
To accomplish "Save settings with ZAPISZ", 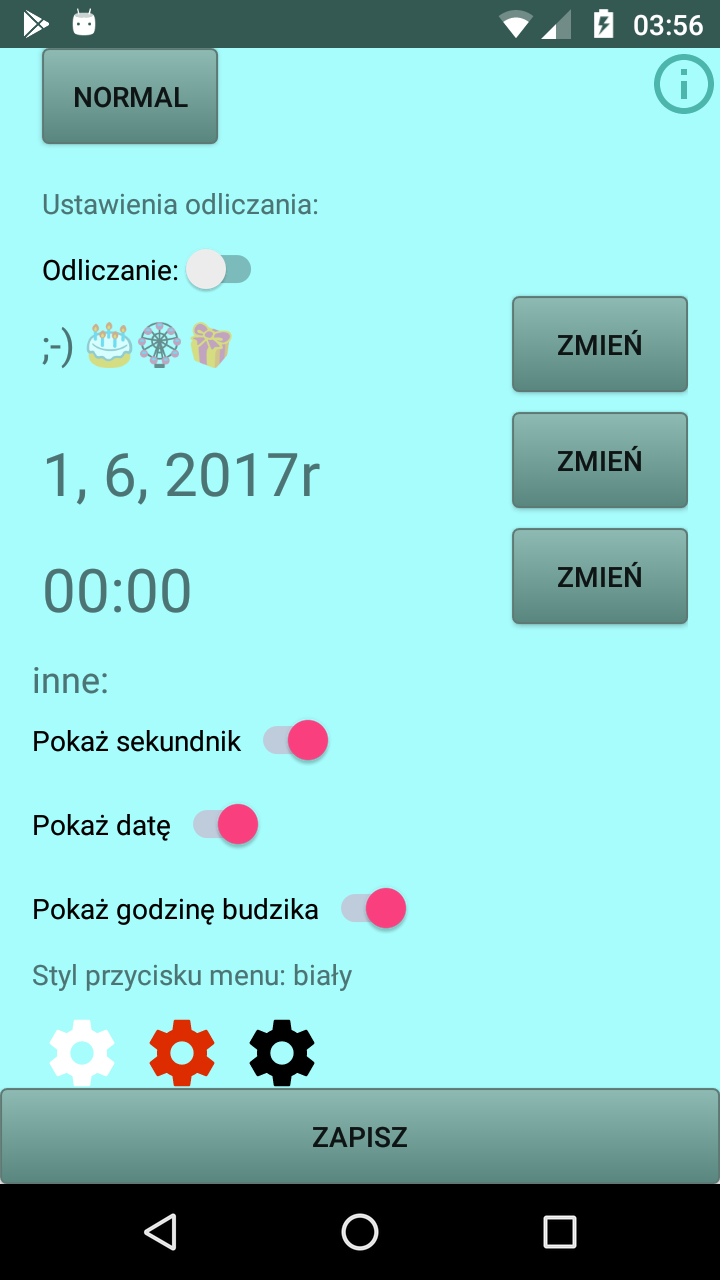I will tap(360, 1137).
